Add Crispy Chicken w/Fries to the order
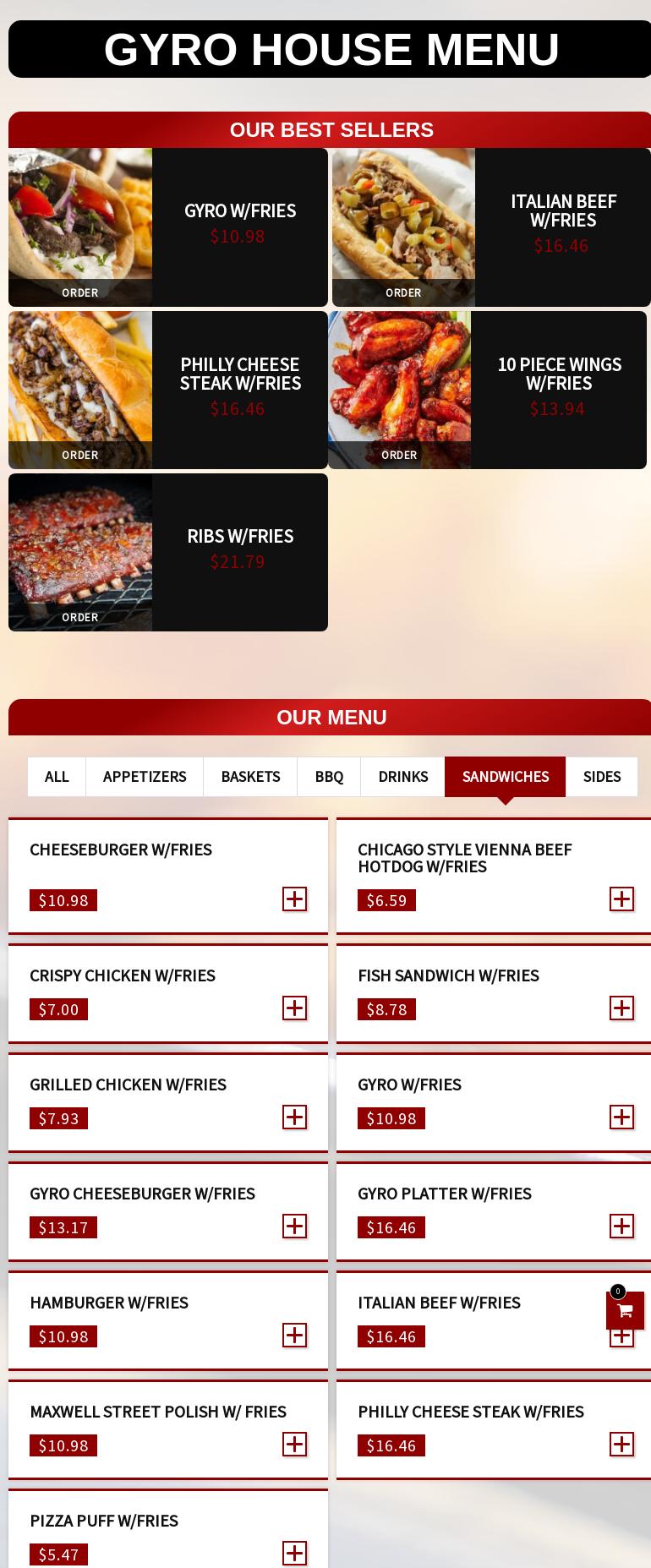651x1568 pixels. pos(294,1008)
